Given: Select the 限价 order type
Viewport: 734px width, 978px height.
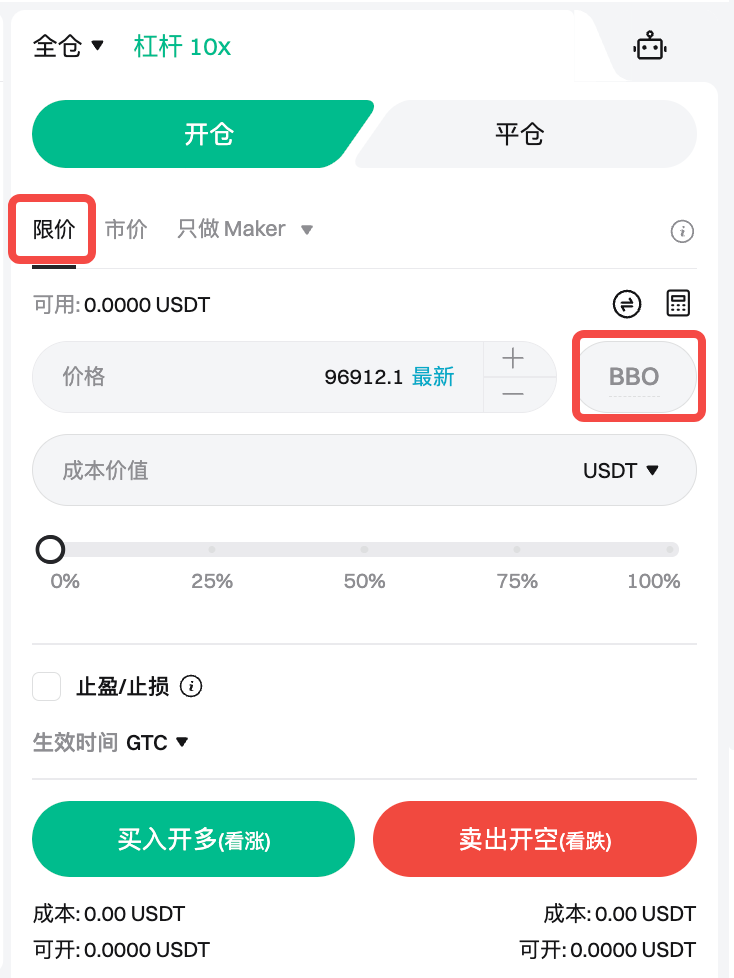Looking at the screenshot, I should point(54,229).
